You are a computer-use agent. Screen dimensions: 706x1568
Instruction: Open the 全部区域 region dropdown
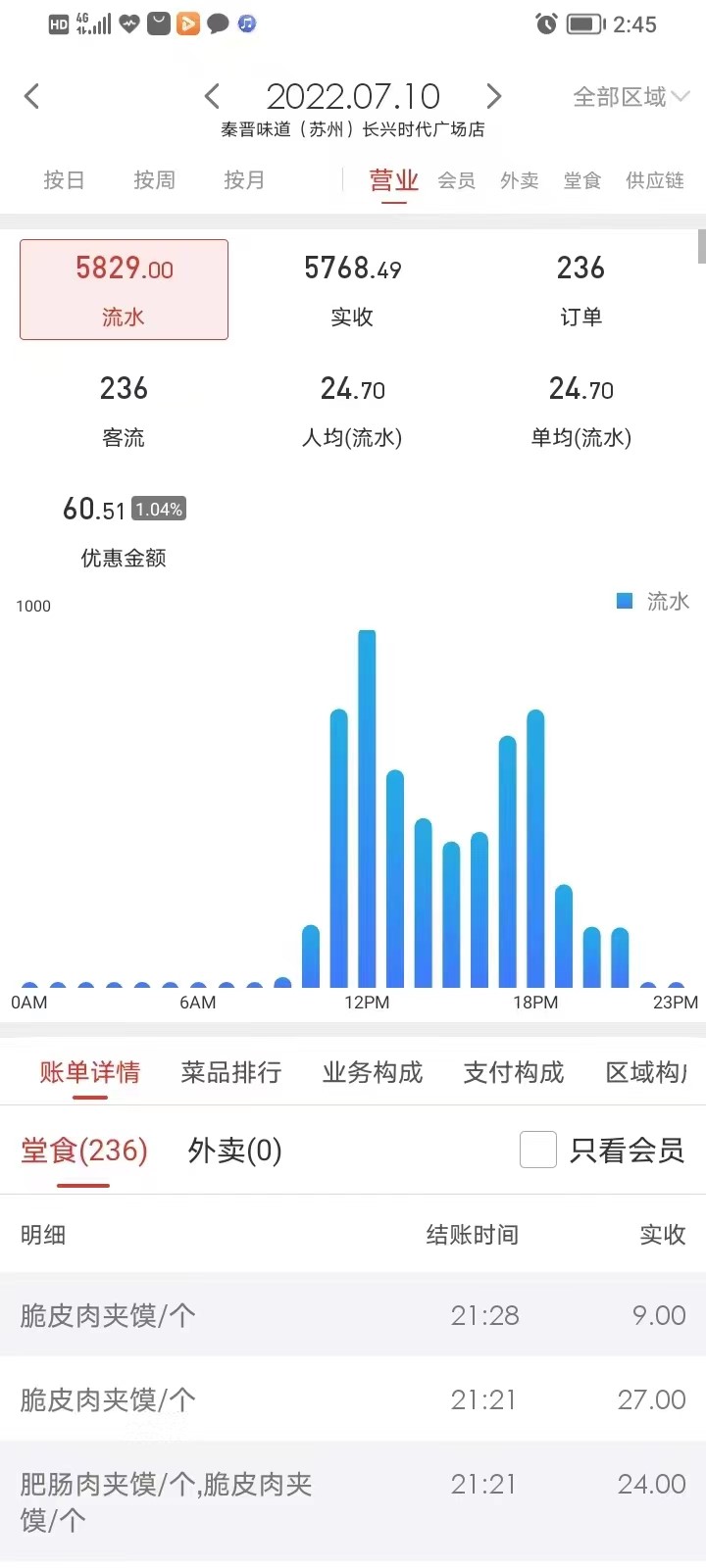click(x=630, y=95)
